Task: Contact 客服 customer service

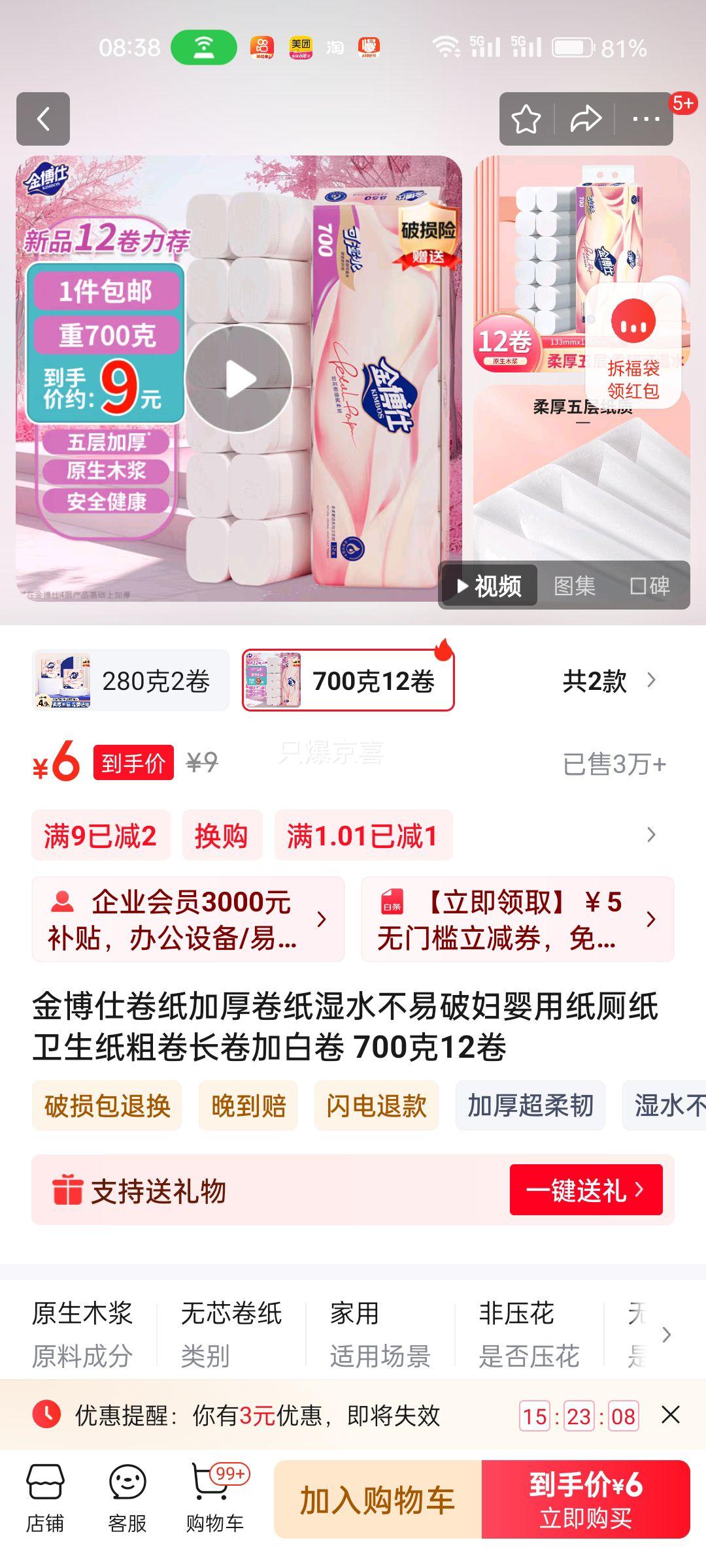Action: click(127, 1499)
